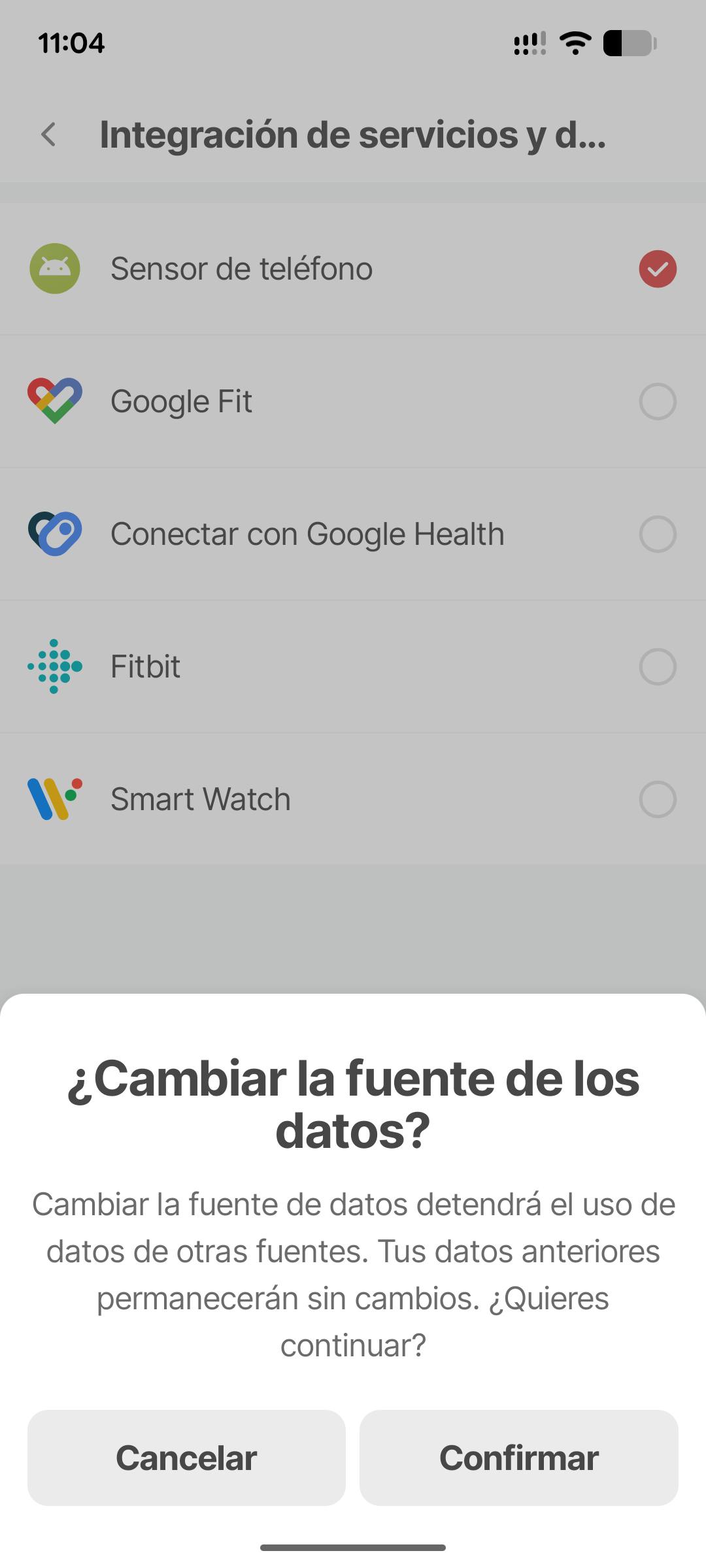
Task: Tap Cancelar to keep current source
Action: point(186,1458)
